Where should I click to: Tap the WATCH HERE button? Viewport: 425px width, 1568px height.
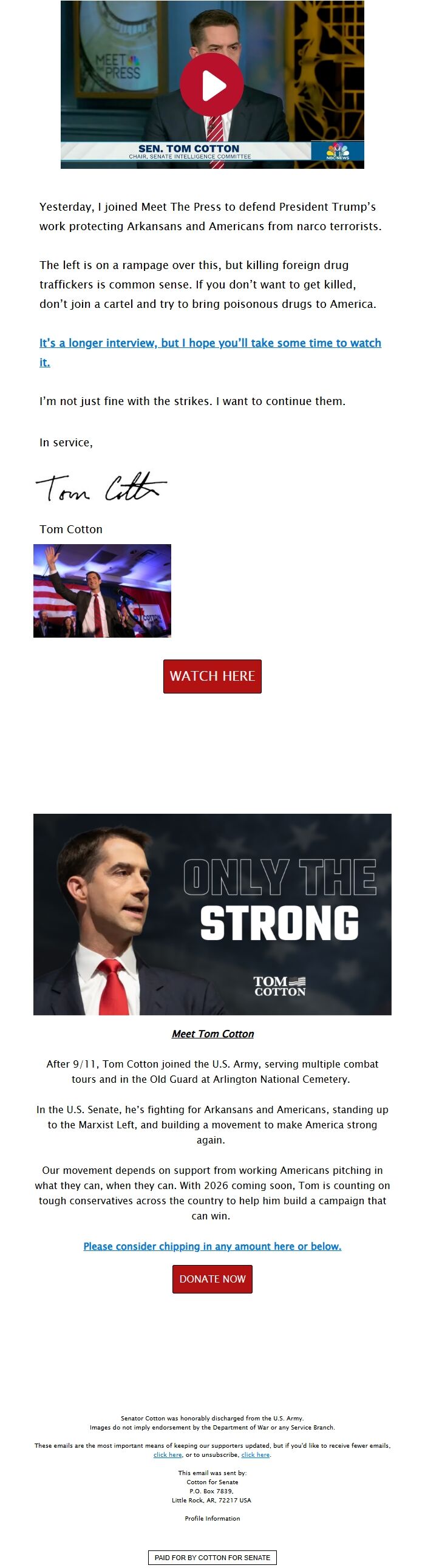(x=212, y=676)
